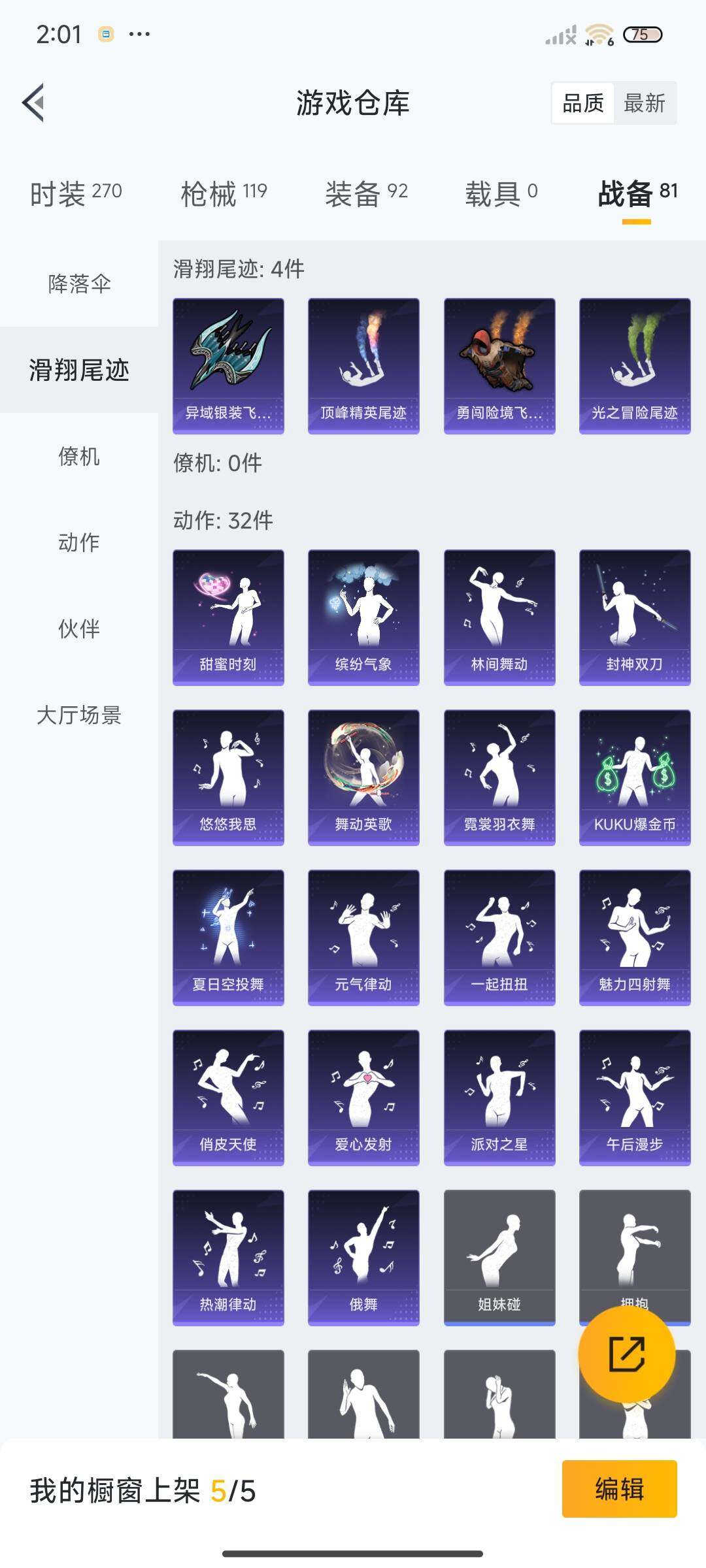Sort items by 最新
Image resolution: width=706 pixels, height=1568 pixels.
tap(645, 103)
